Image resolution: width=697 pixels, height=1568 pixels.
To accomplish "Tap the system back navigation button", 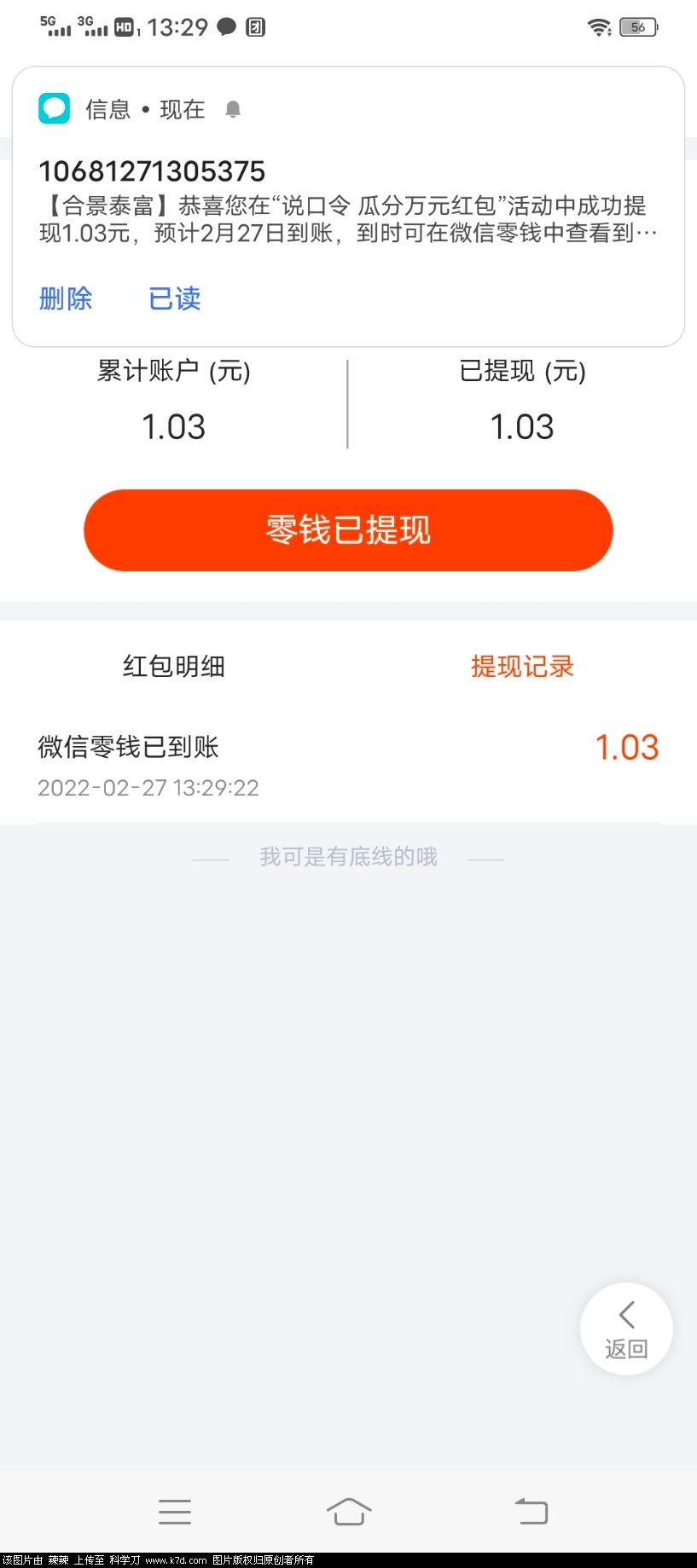I will tap(531, 1511).
